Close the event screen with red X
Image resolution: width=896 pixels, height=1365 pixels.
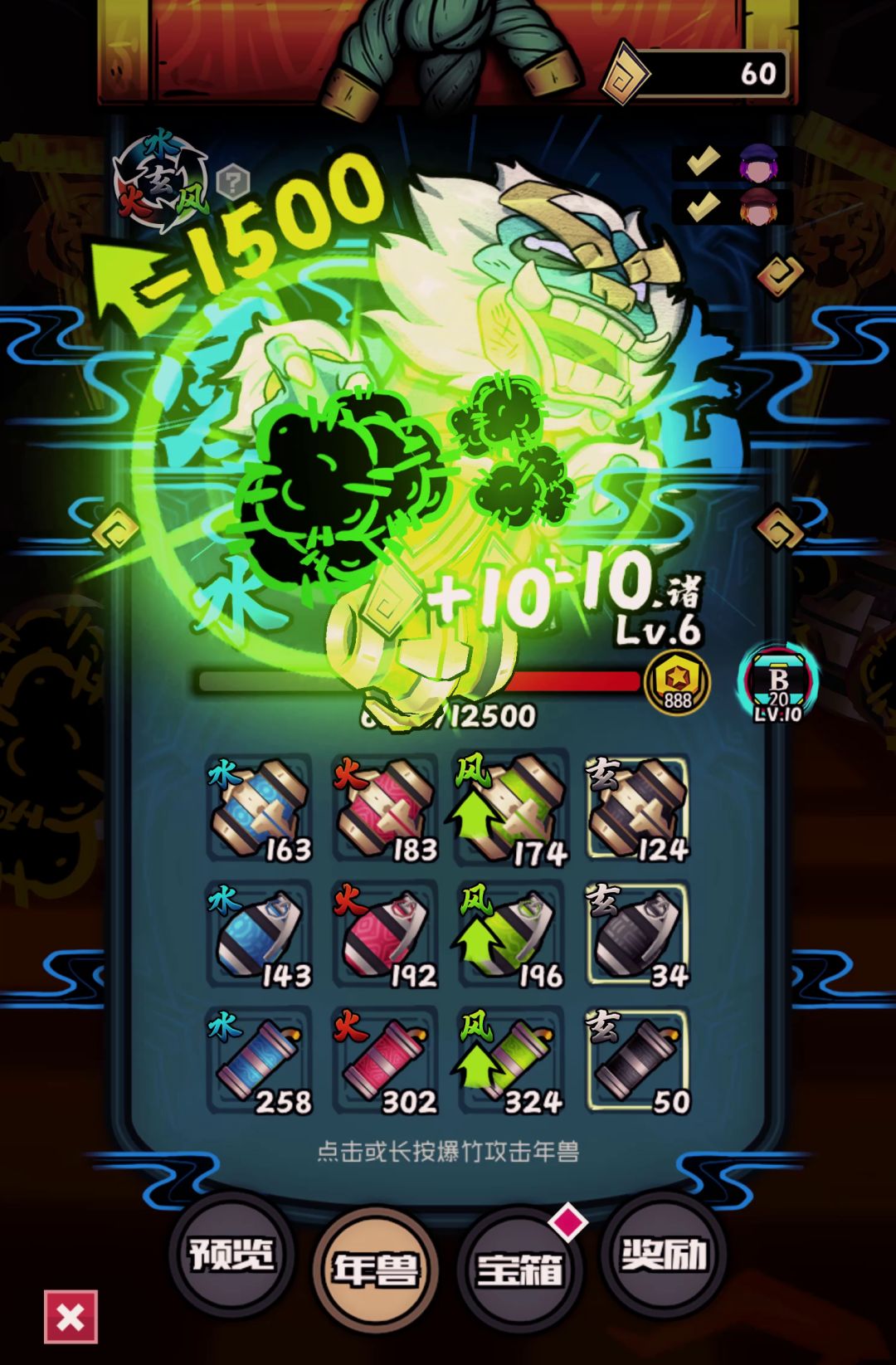[x=71, y=1317]
